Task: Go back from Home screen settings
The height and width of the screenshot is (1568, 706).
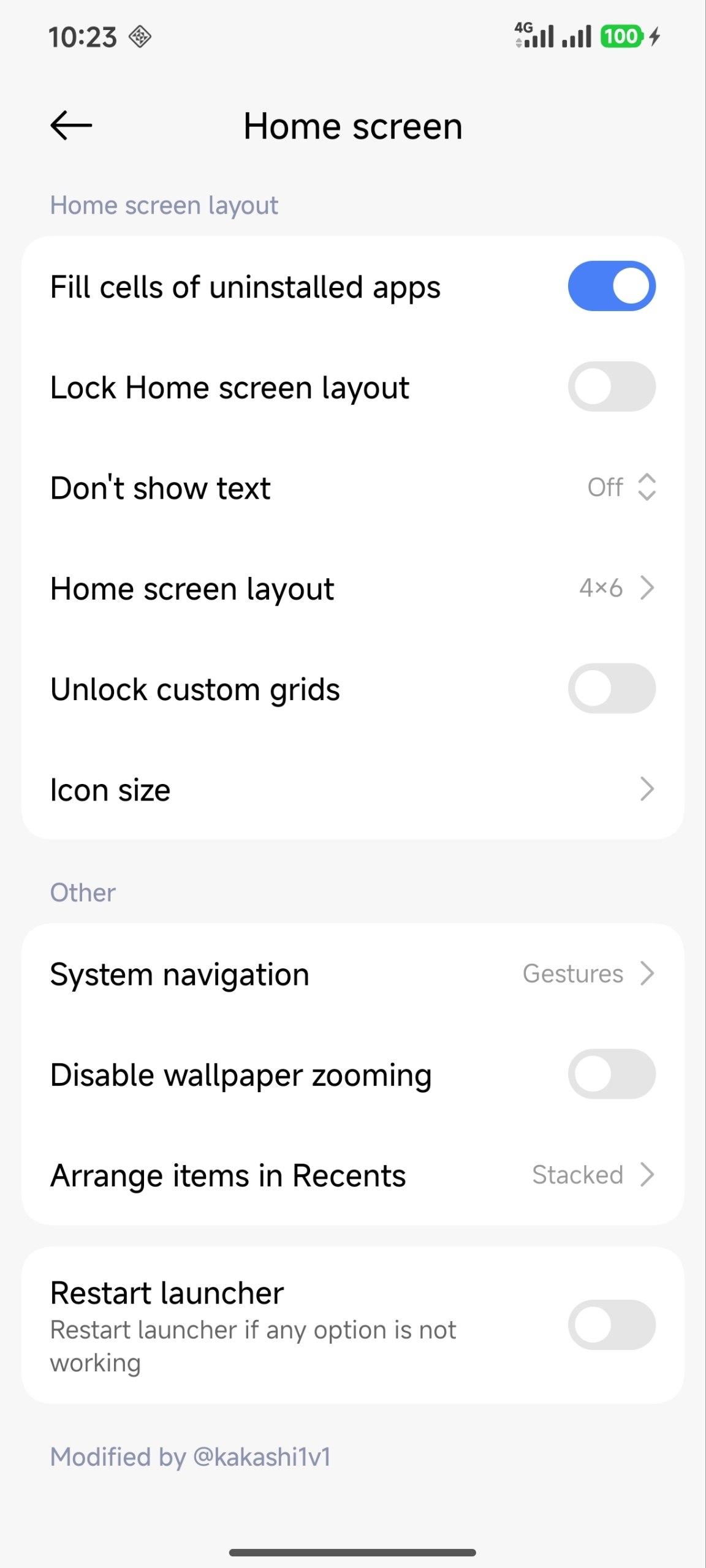Action: 71,126
